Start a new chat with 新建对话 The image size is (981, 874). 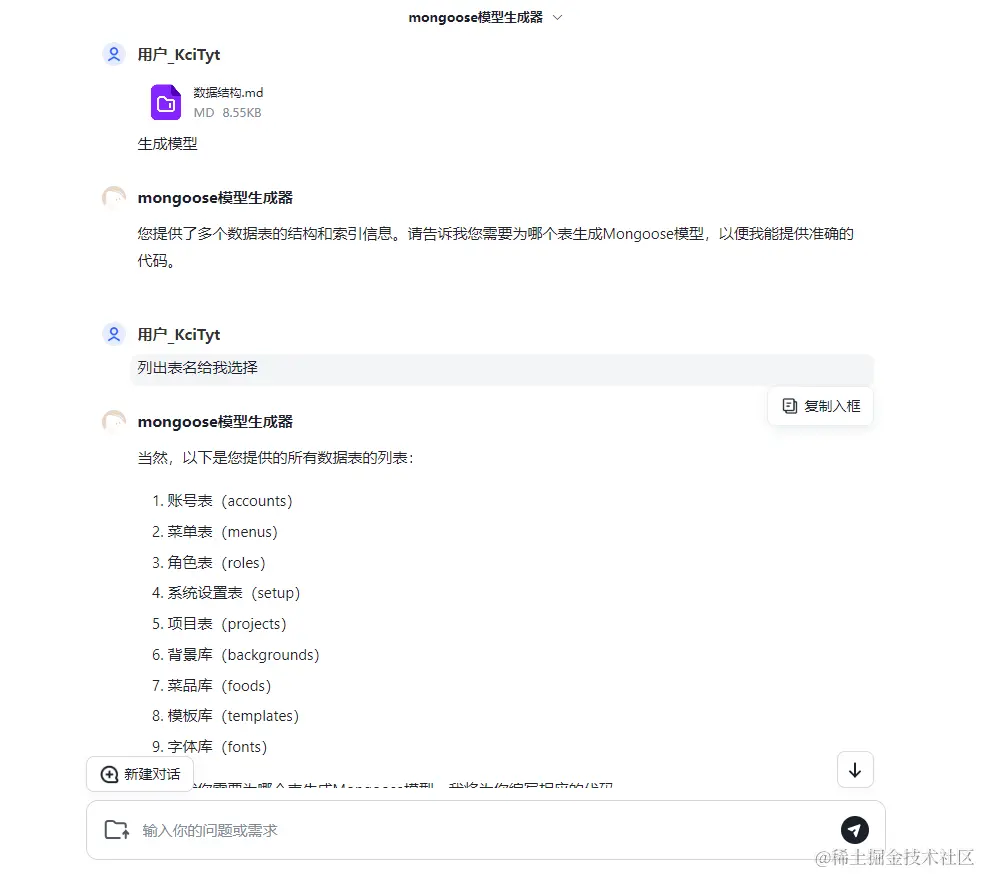click(140, 774)
